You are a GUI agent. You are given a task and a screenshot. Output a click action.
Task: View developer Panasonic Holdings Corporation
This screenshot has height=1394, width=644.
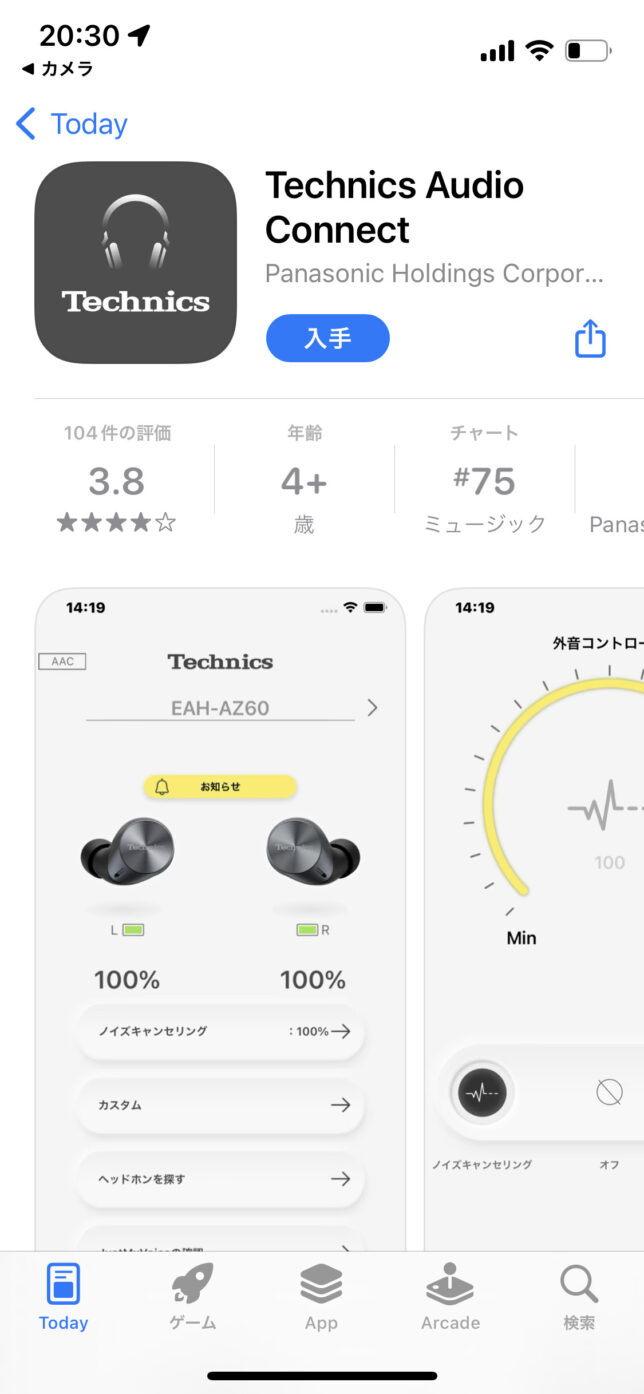click(434, 273)
